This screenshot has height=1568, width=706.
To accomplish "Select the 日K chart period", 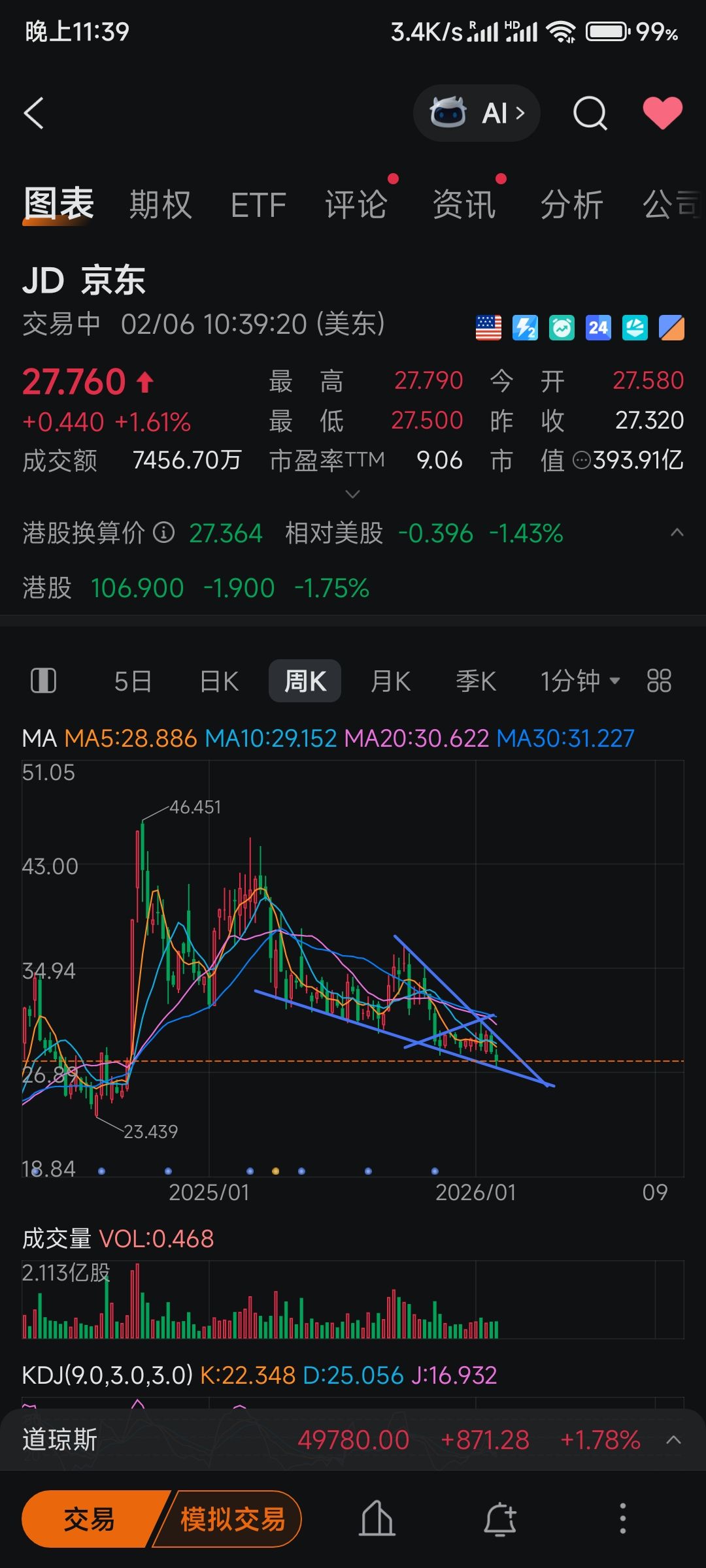I will [x=219, y=681].
